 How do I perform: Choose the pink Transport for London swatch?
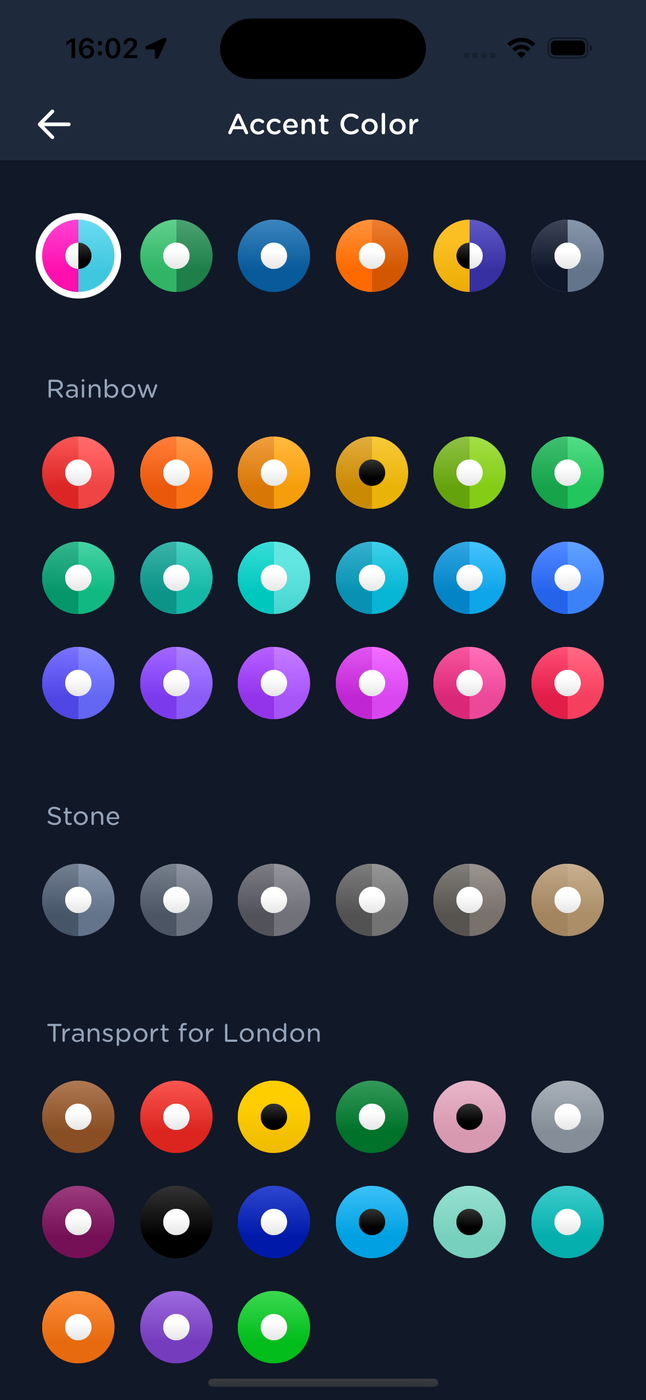(x=469, y=1117)
